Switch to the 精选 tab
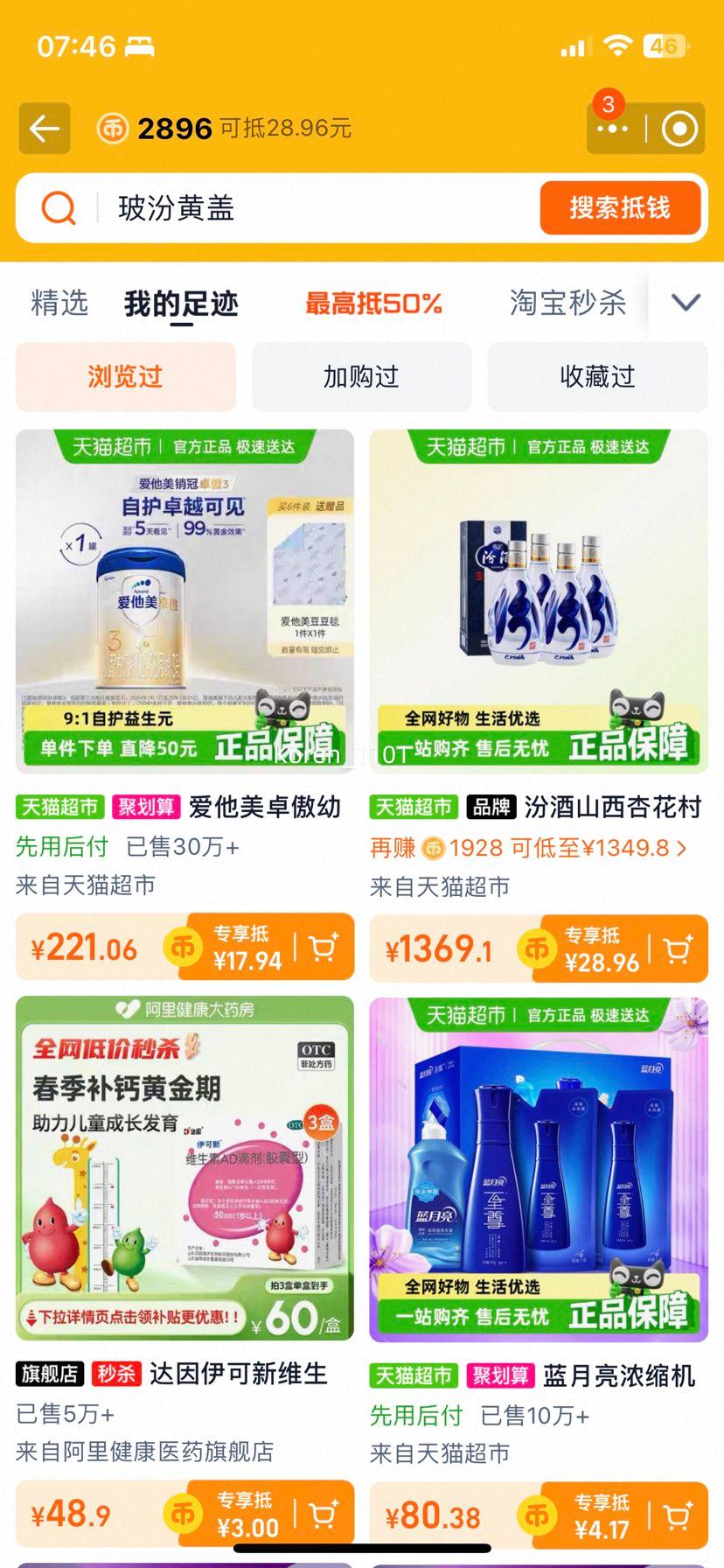This screenshot has height=1568, width=724. click(59, 304)
